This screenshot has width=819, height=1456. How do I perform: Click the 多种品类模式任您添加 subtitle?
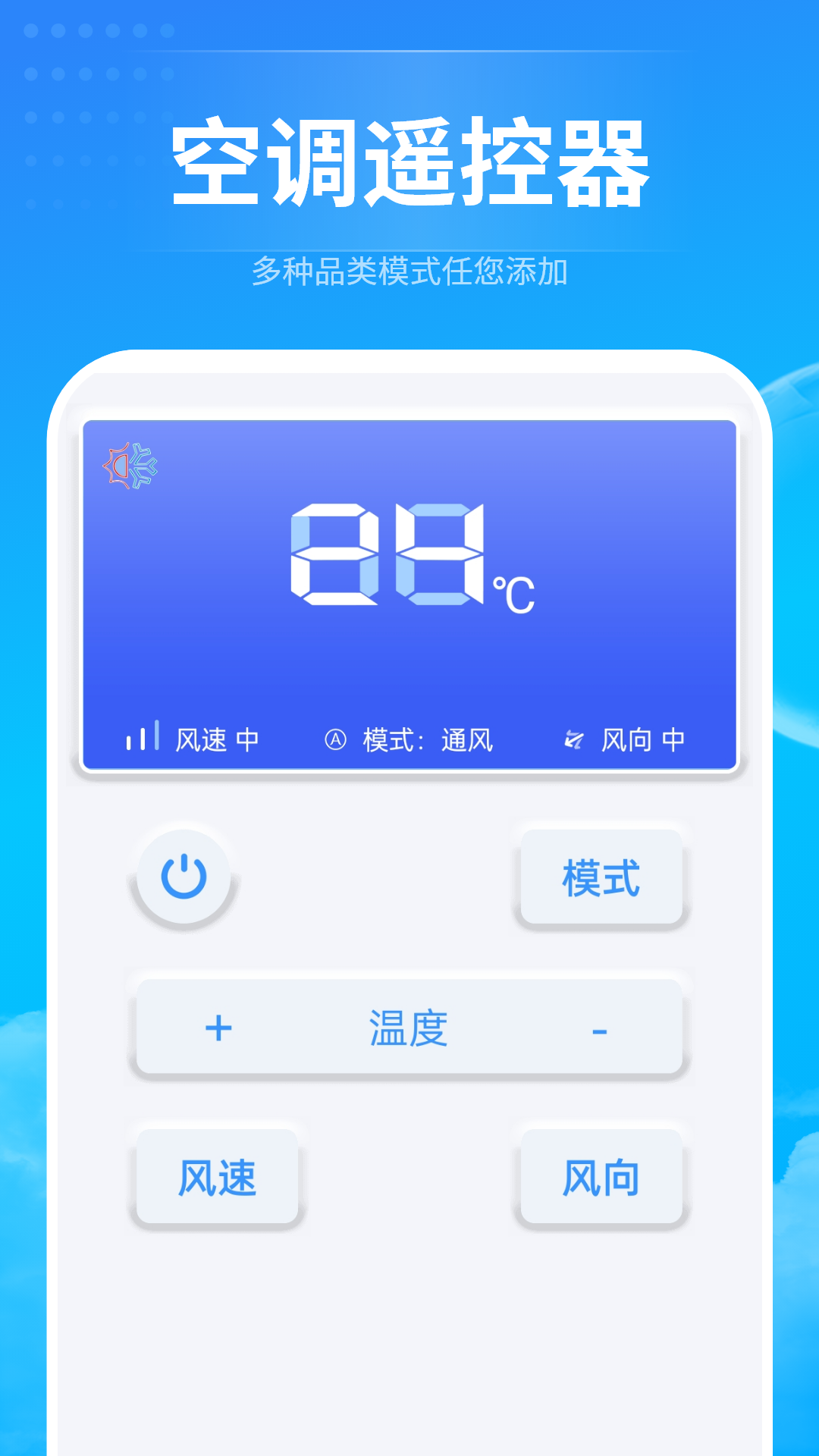click(409, 269)
